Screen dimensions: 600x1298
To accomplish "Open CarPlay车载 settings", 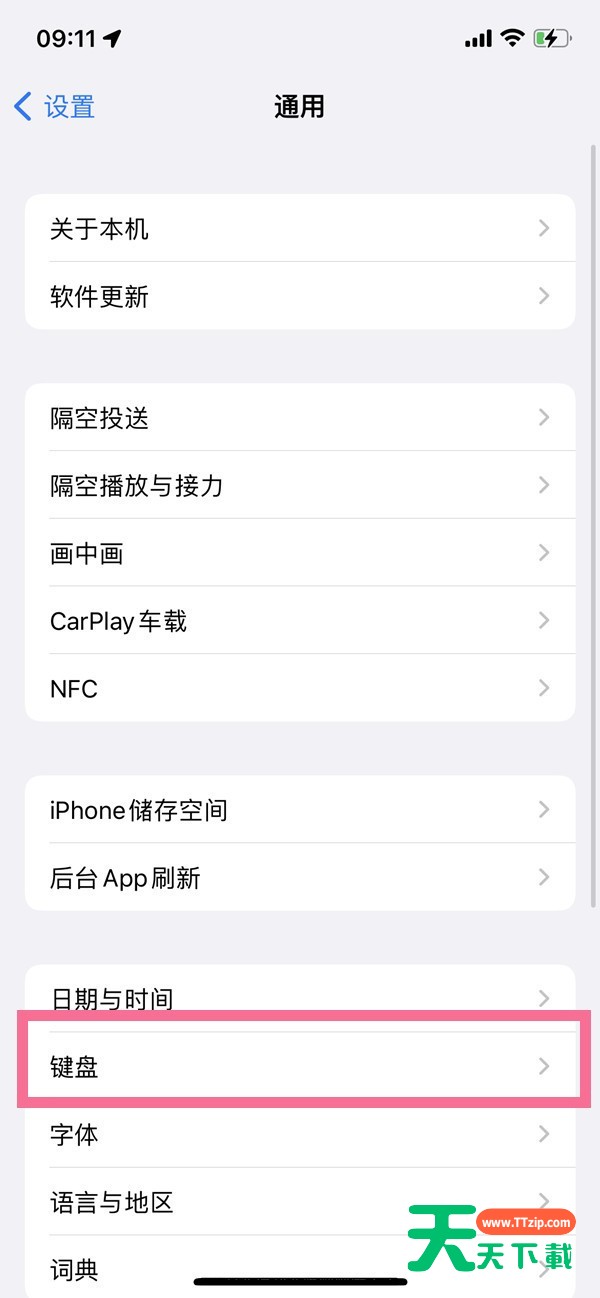I will [x=300, y=621].
